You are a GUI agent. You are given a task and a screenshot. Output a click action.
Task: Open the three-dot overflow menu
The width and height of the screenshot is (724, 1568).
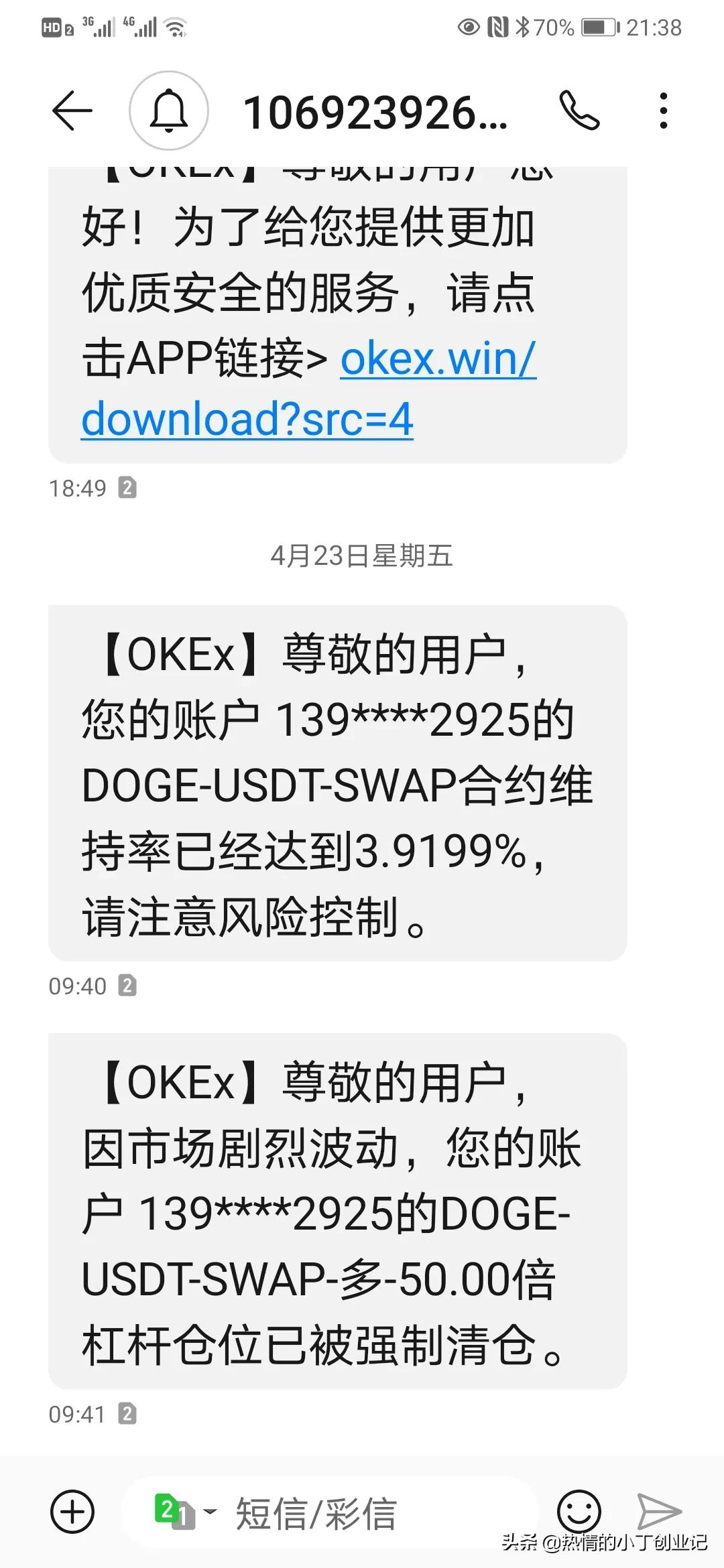pos(663,111)
